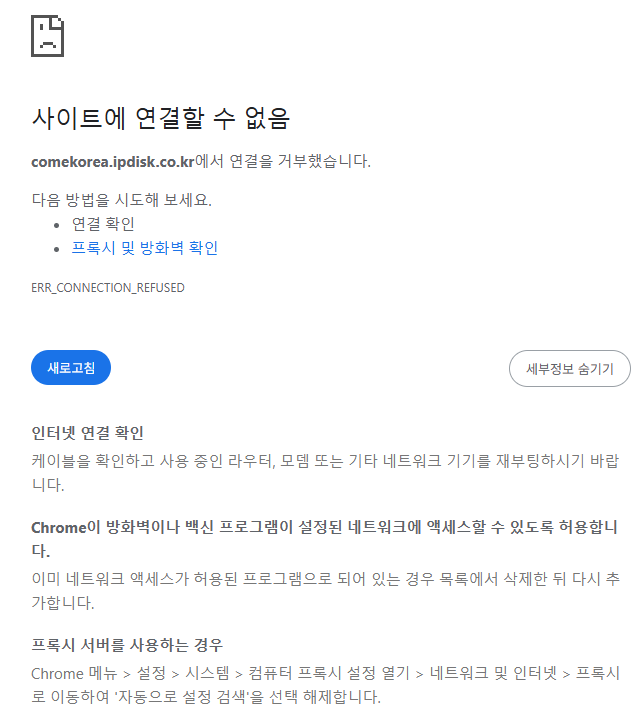Tap the 새로고침 reload button

[71, 368]
